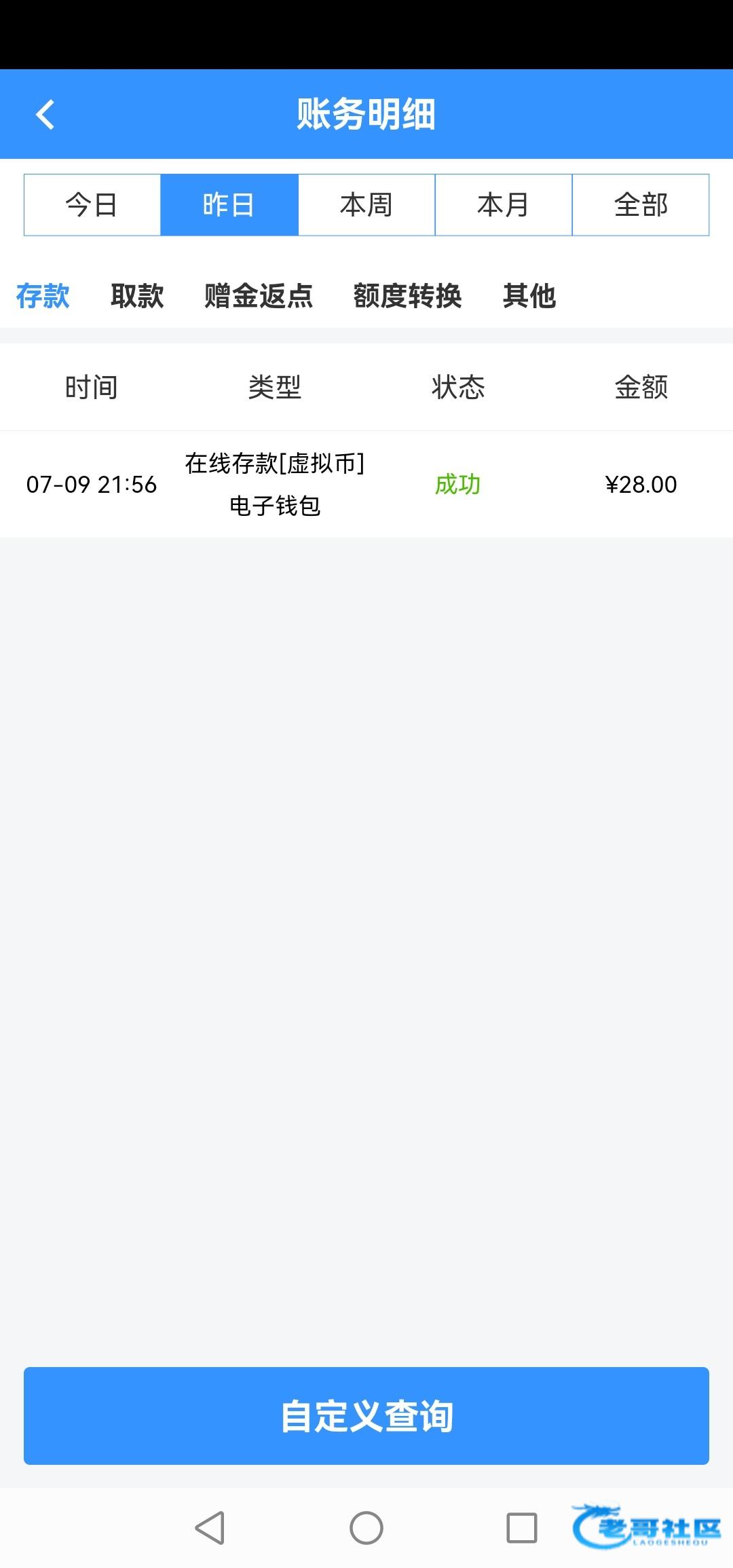Switch to the 今日 filter
Screen dimensions: 733x1568
(x=92, y=205)
